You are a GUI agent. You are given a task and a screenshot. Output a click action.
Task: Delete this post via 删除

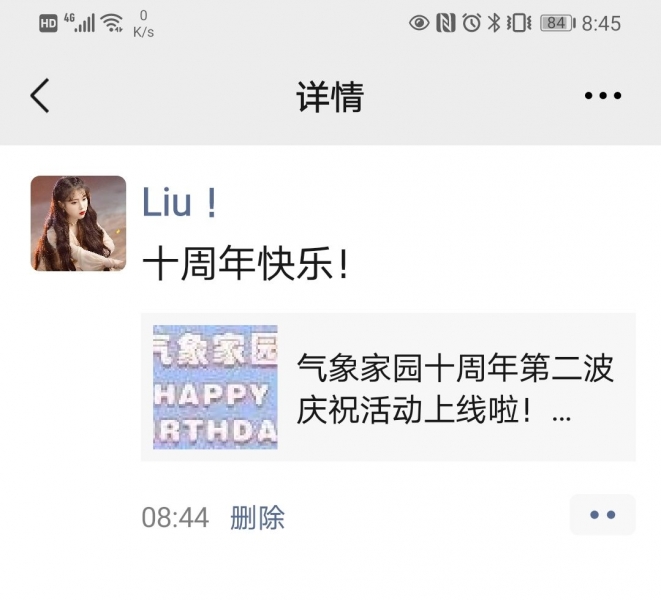[257, 517]
